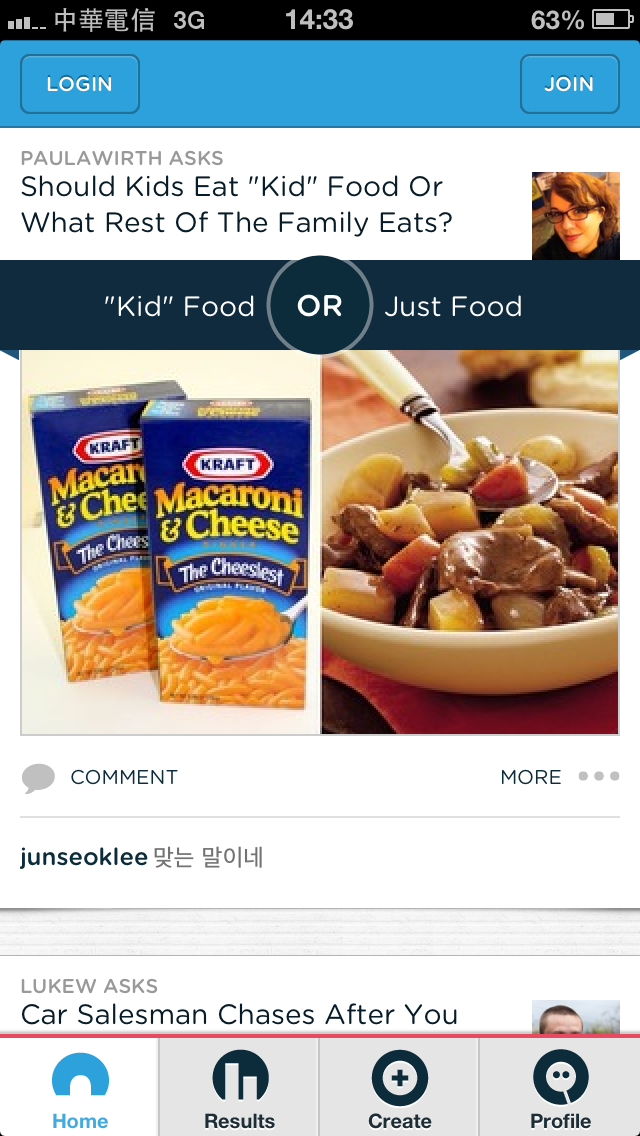Comment on the kid food poll

coord(100,778)
